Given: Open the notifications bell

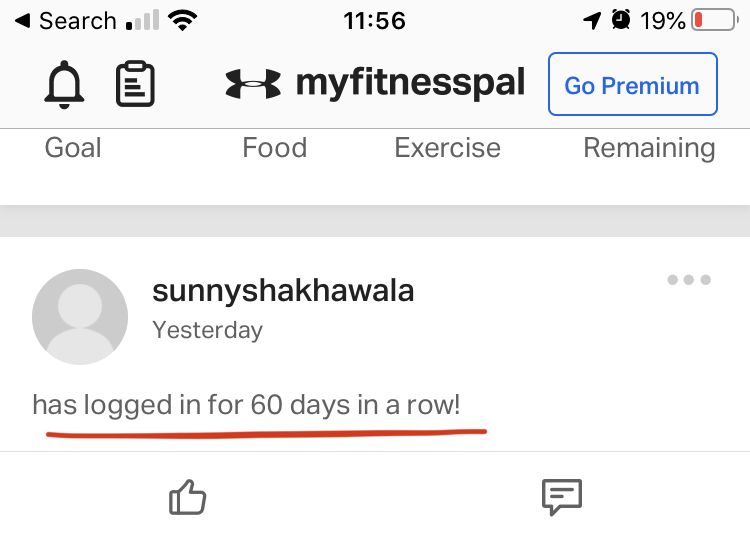Looking at the screenshot, I should (64, 85).
